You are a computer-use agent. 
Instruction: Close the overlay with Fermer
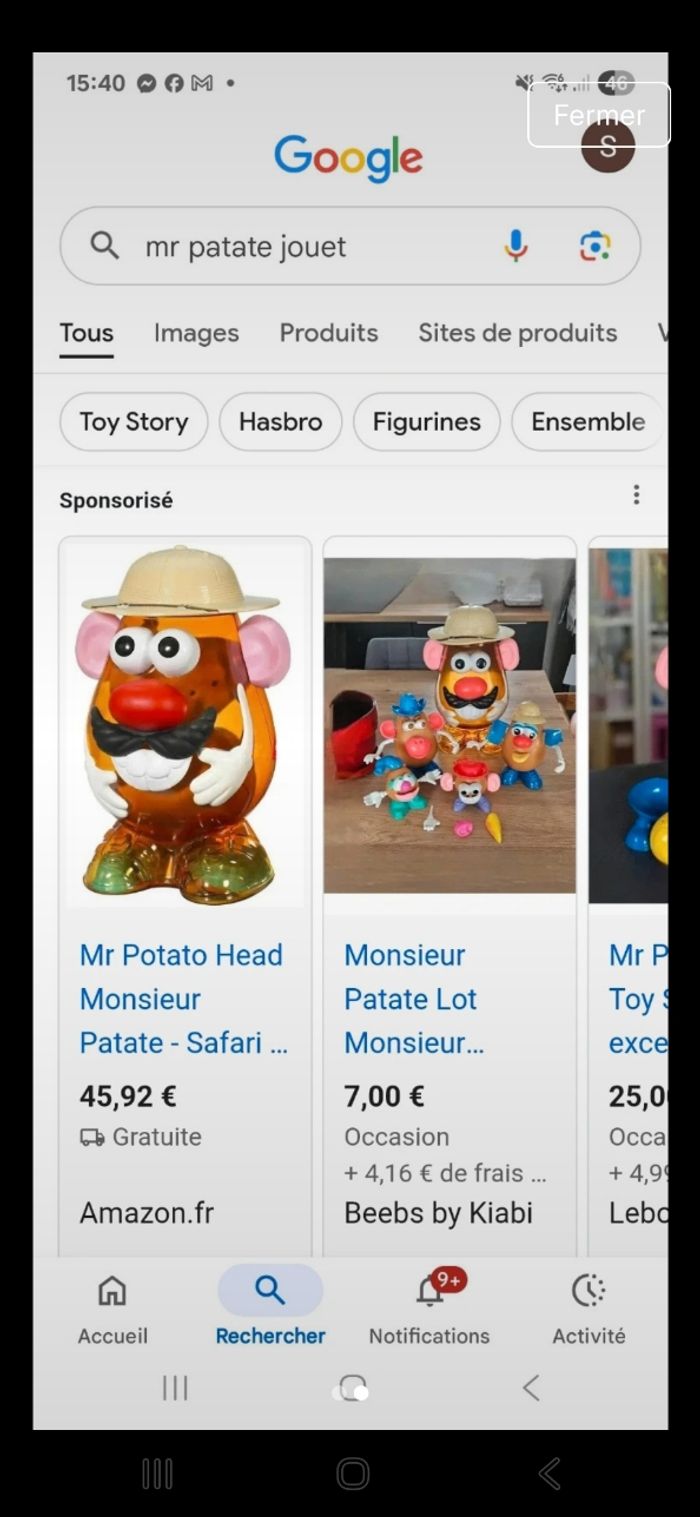598,115
